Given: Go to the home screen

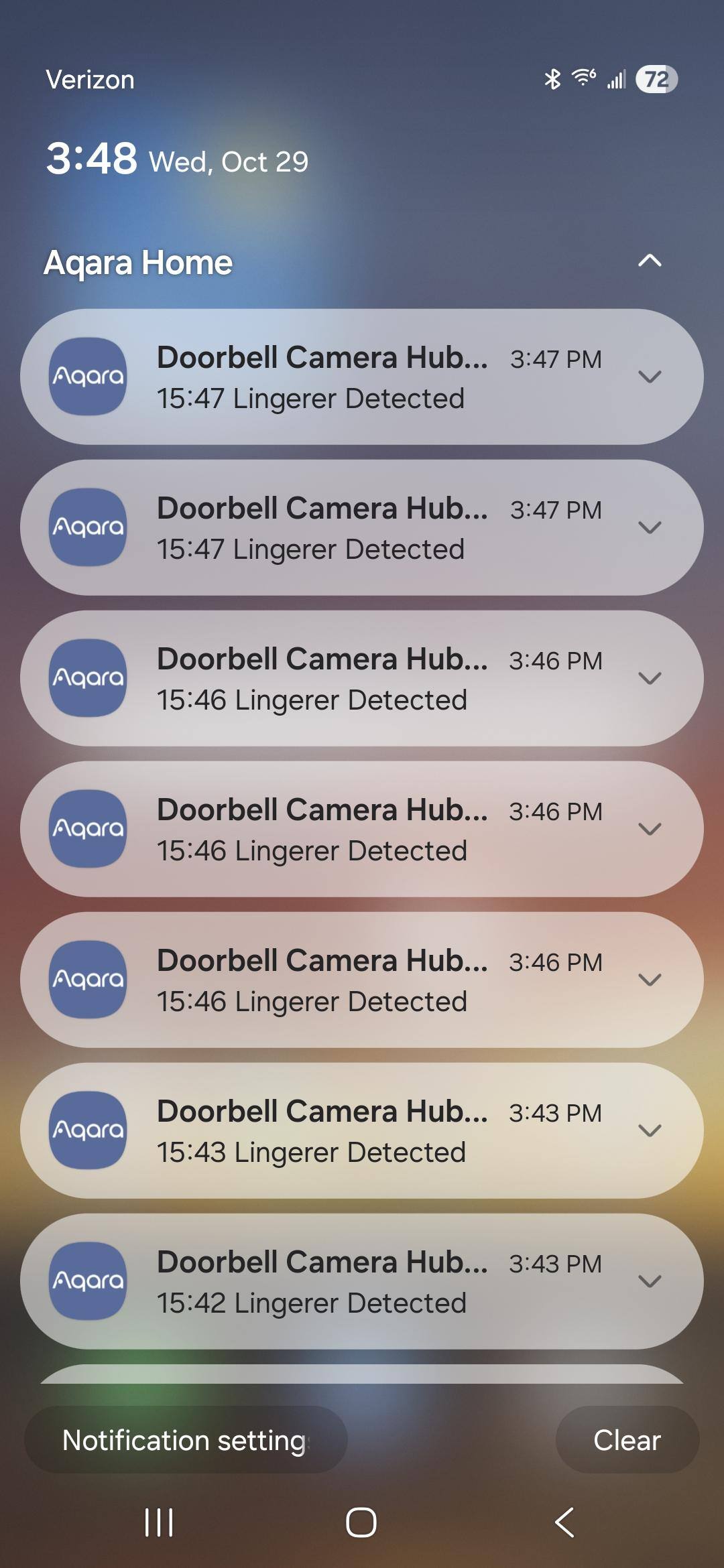Looking at the screenshot, I should point(361,1522).
